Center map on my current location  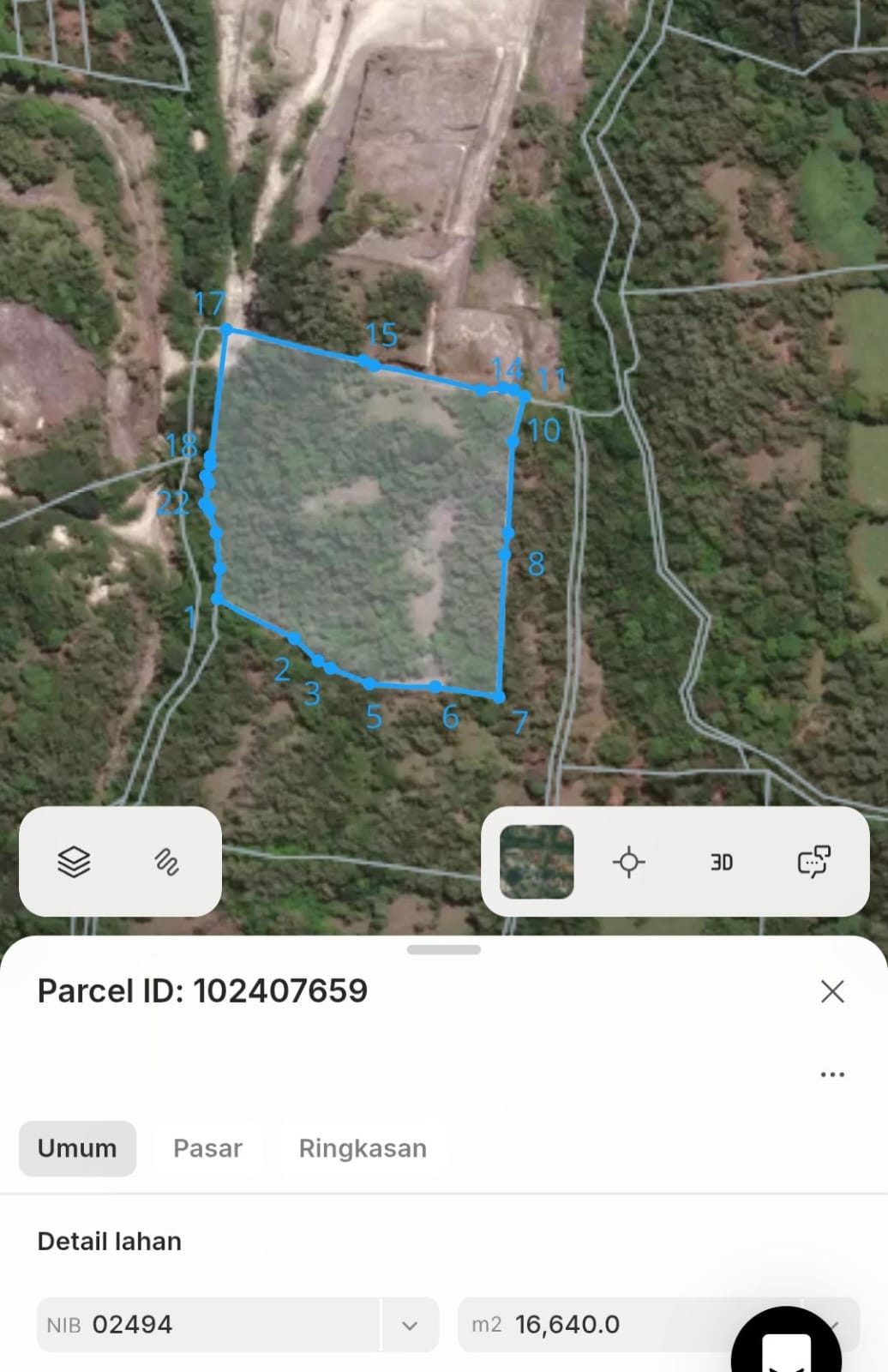coord(628,862)
